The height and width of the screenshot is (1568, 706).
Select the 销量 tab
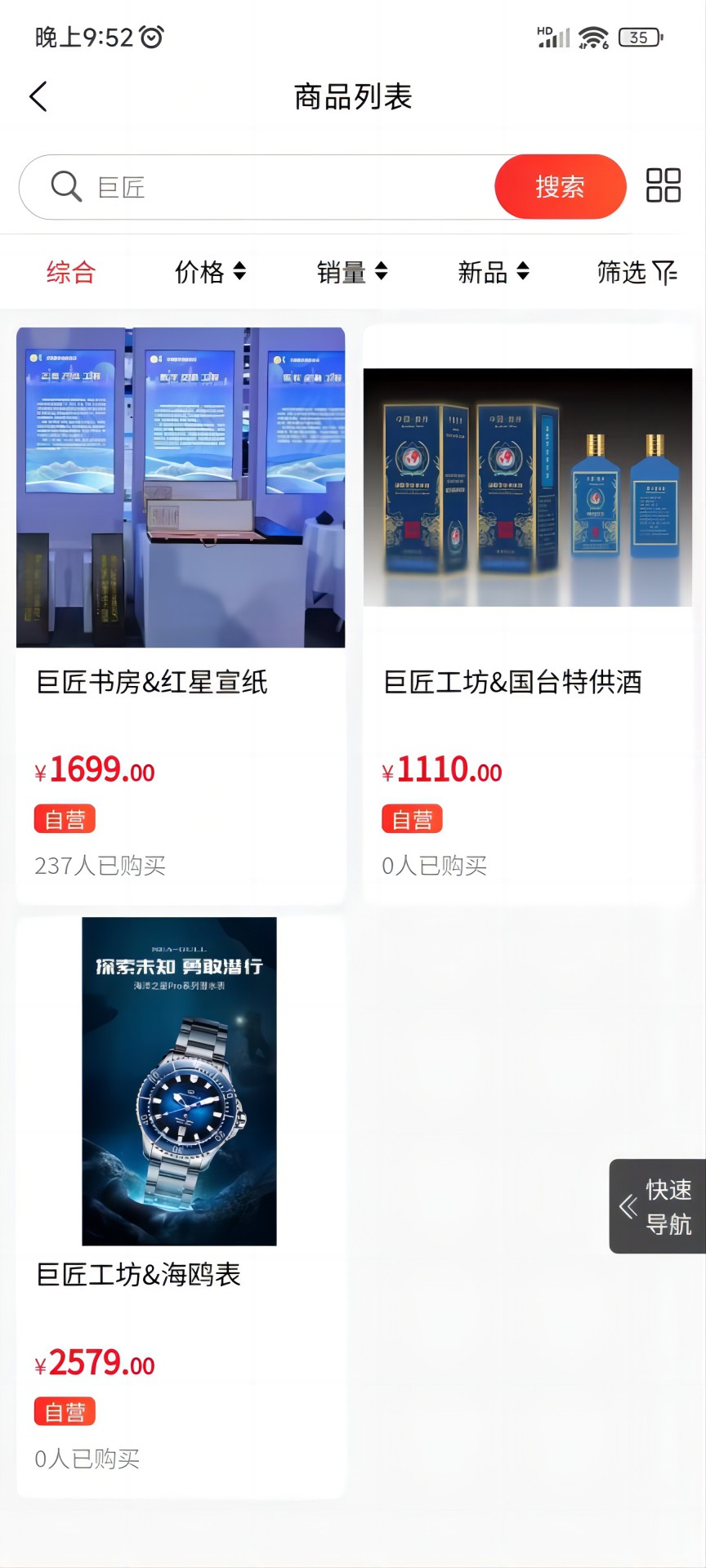point(342,272)
